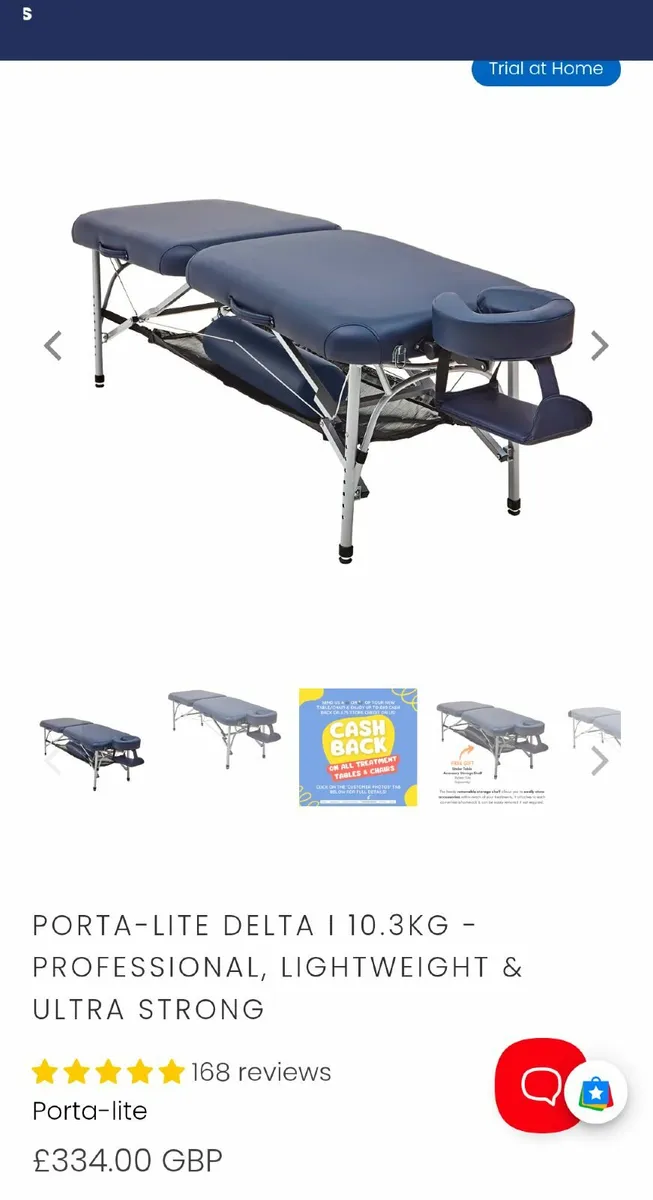Show the previous product image

click(53, 346)
